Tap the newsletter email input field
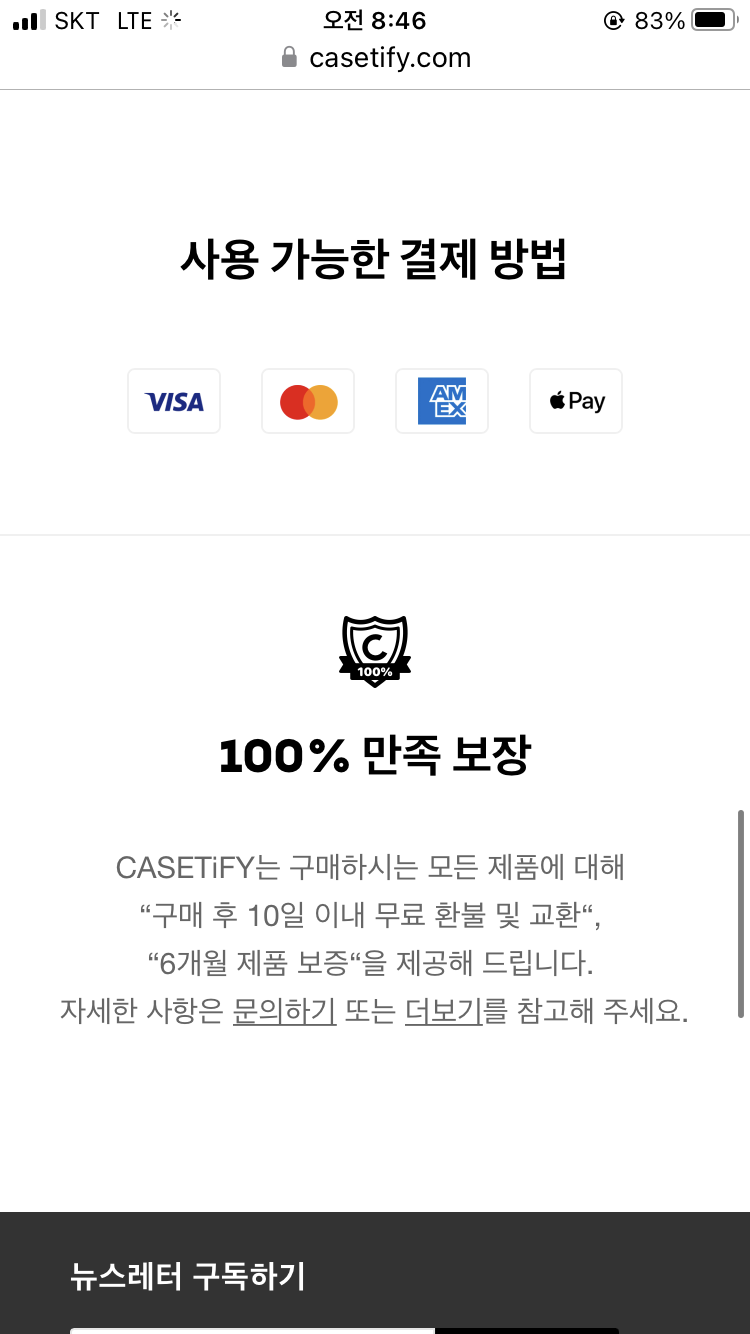 point(252,1330)
